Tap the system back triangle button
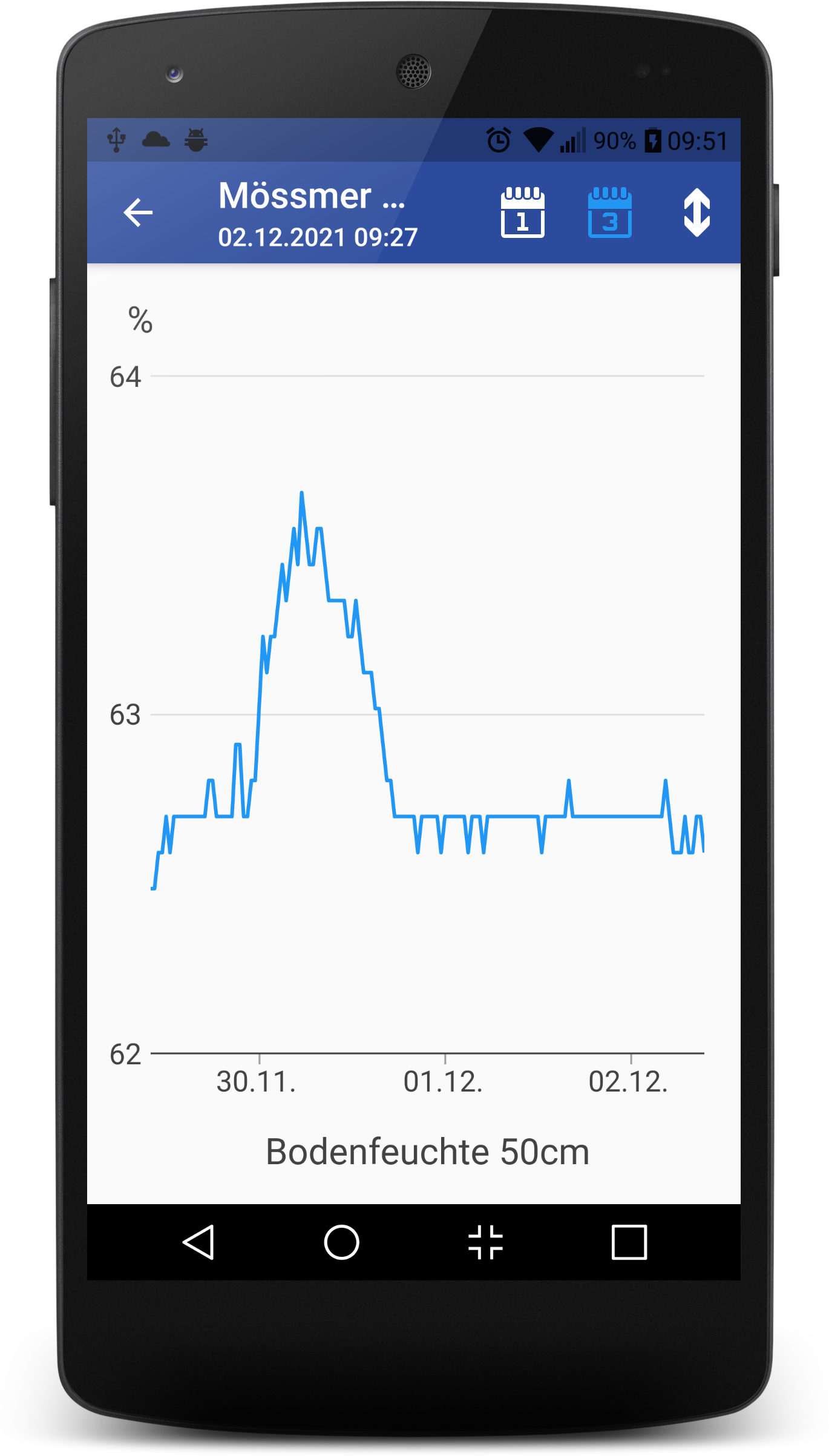The width and height of the screenshot is (829, 1456). click(x=198, y=1242)
